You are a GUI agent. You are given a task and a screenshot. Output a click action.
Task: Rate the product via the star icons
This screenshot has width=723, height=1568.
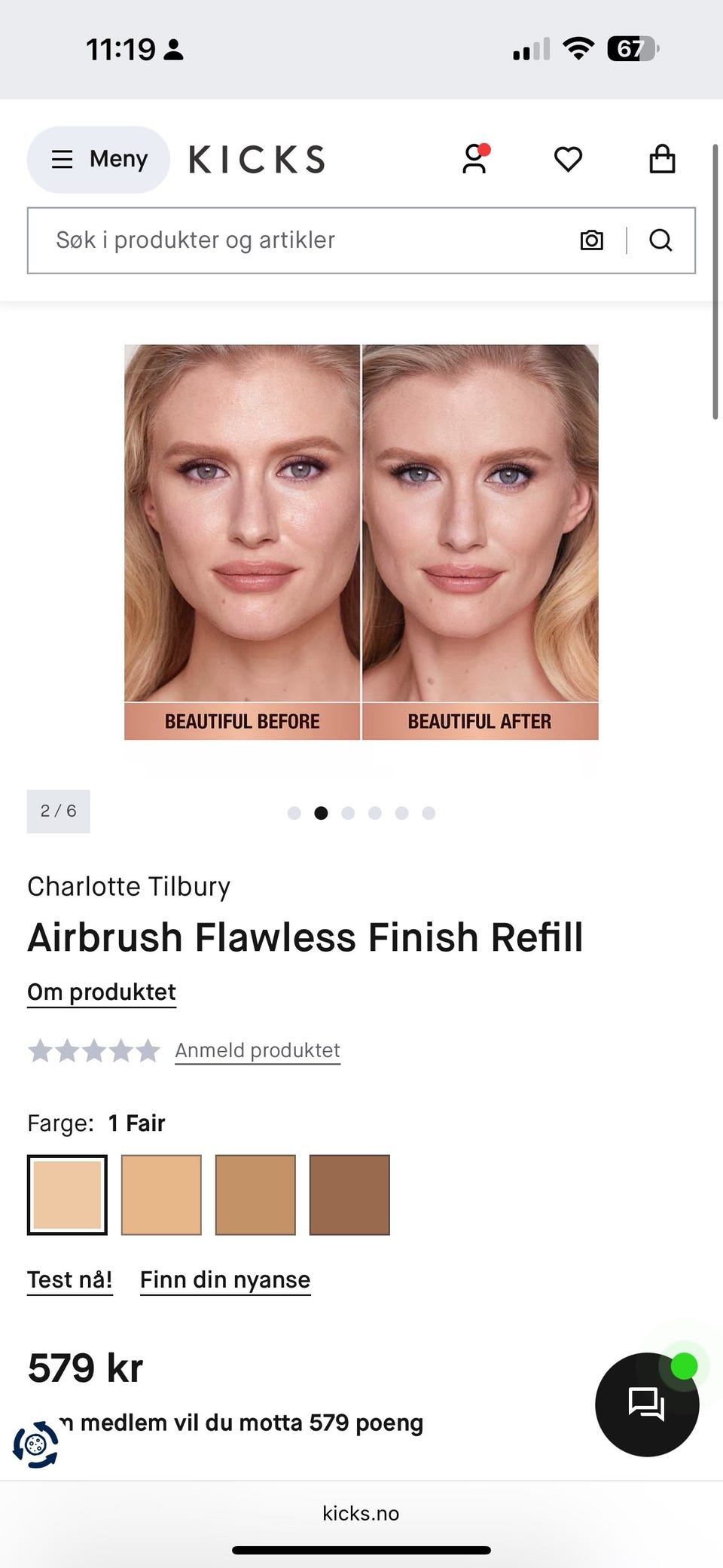[96, 1050]
